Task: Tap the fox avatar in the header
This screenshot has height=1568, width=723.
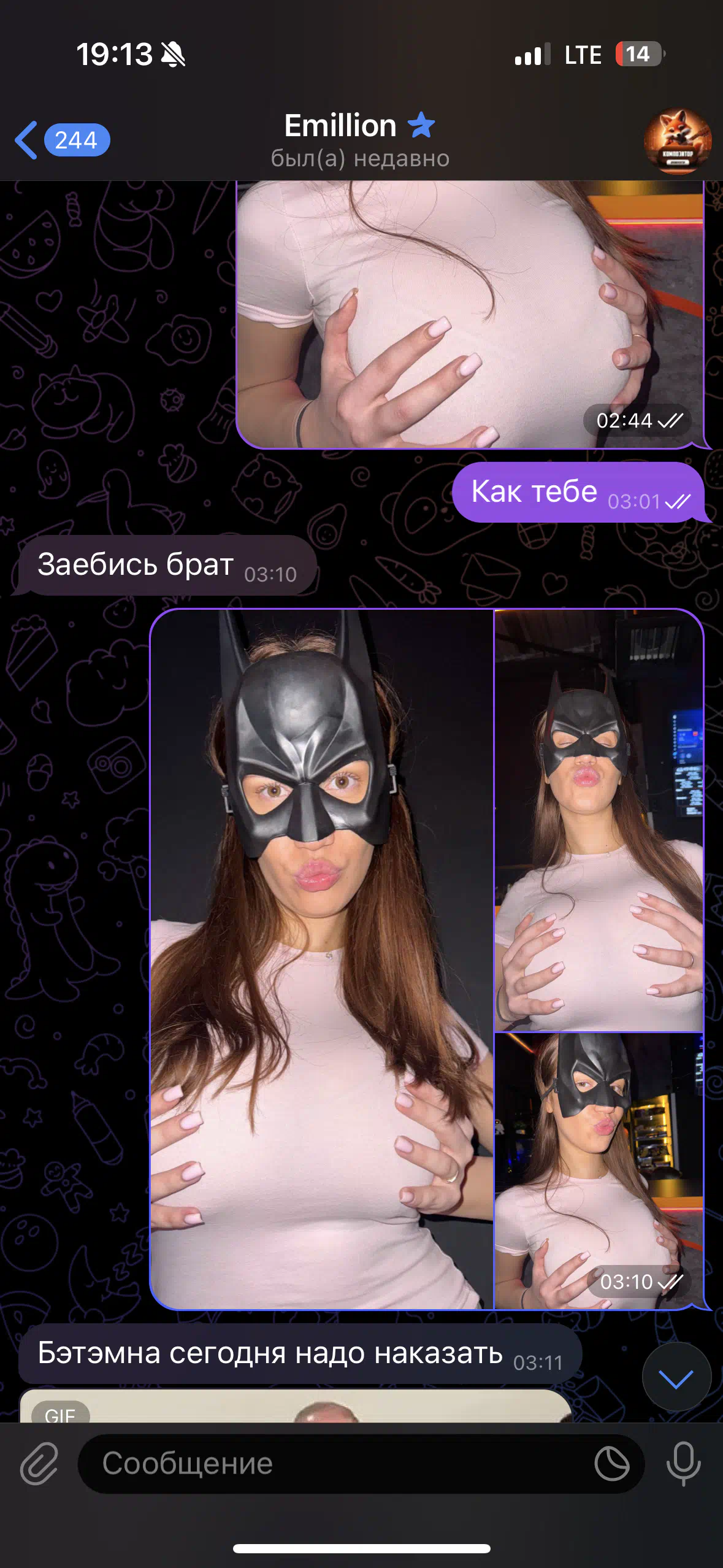Action: (677, 140)
